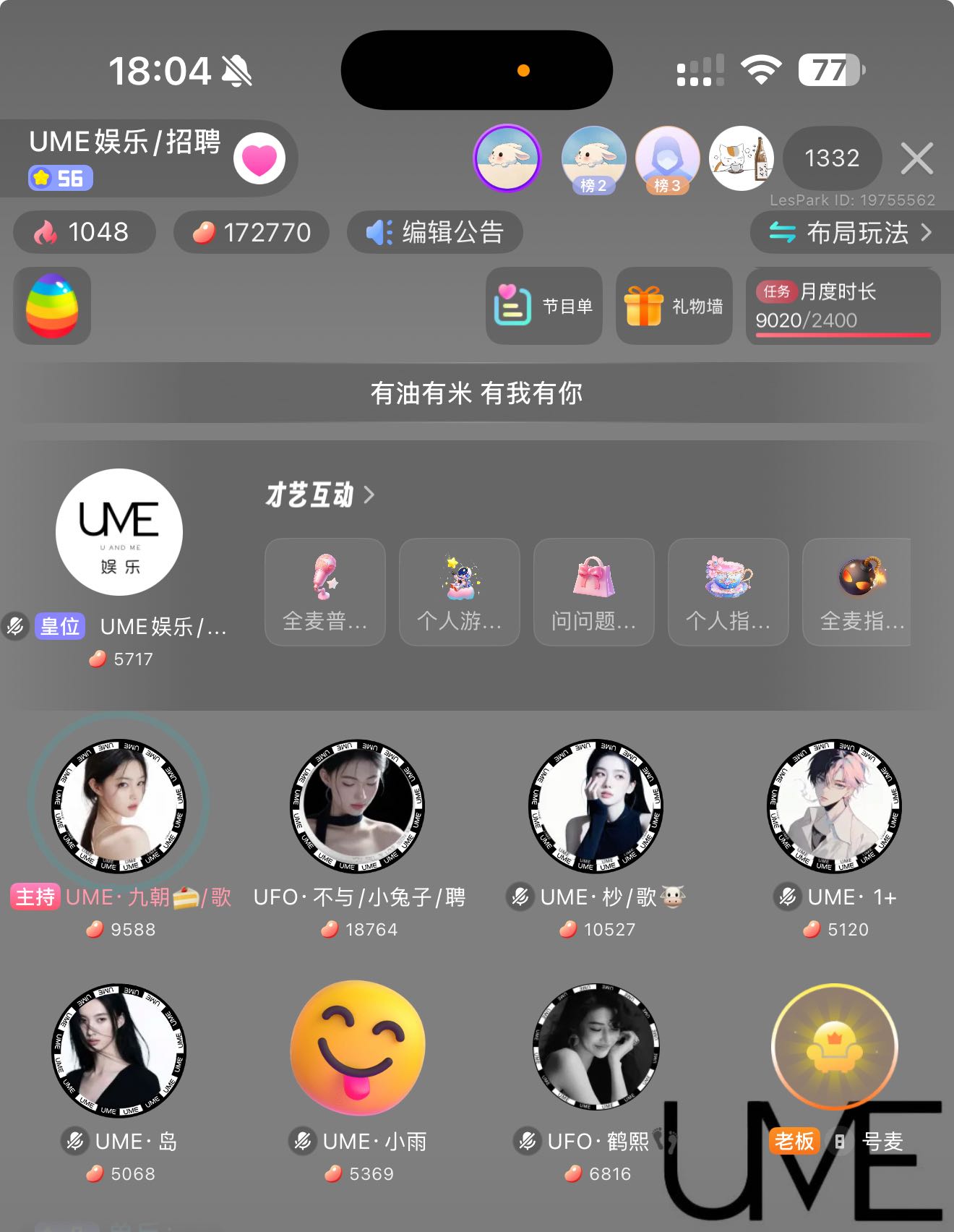The image size is (954, 1232).
Task: Follow the room with the pink heart
Action: point(259,158)
